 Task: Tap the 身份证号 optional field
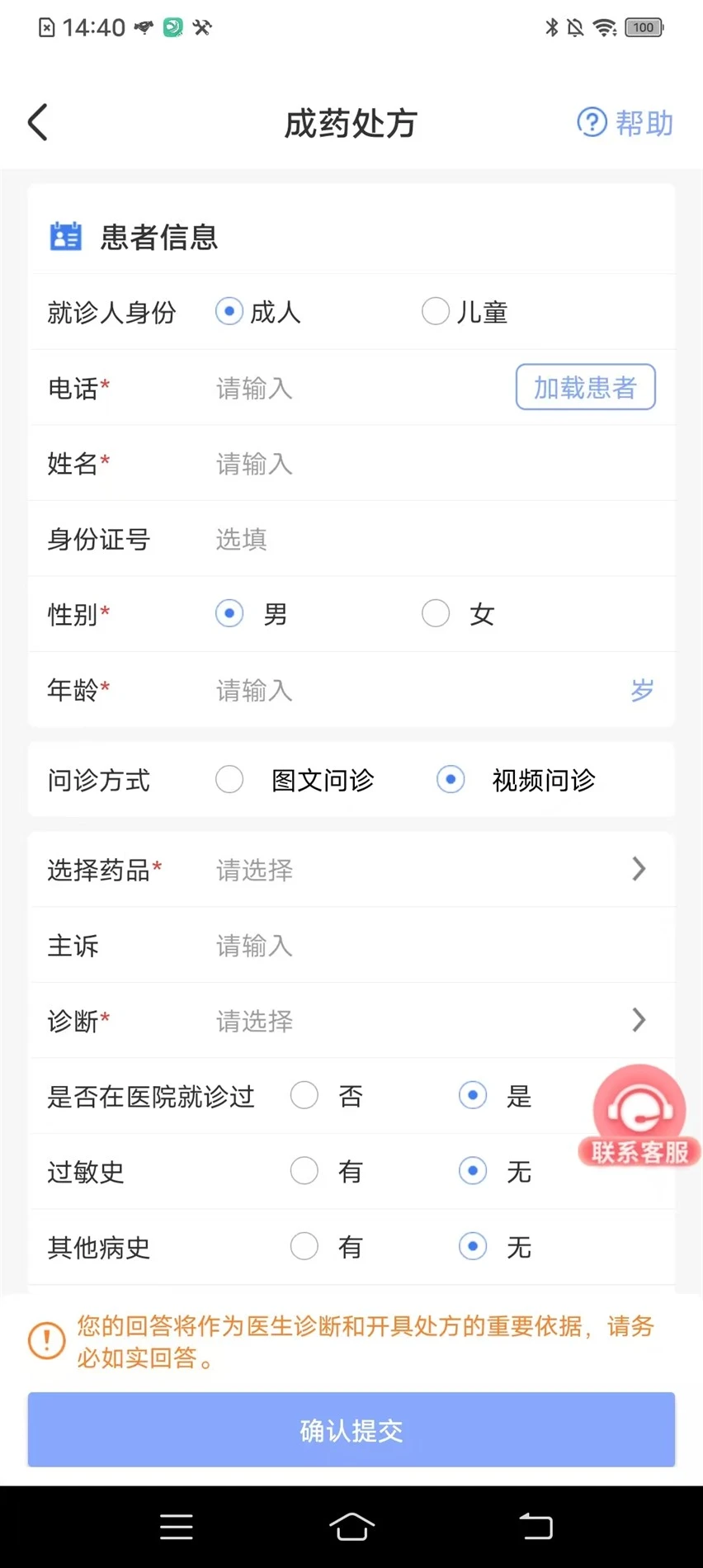click(x=441, y=540)
